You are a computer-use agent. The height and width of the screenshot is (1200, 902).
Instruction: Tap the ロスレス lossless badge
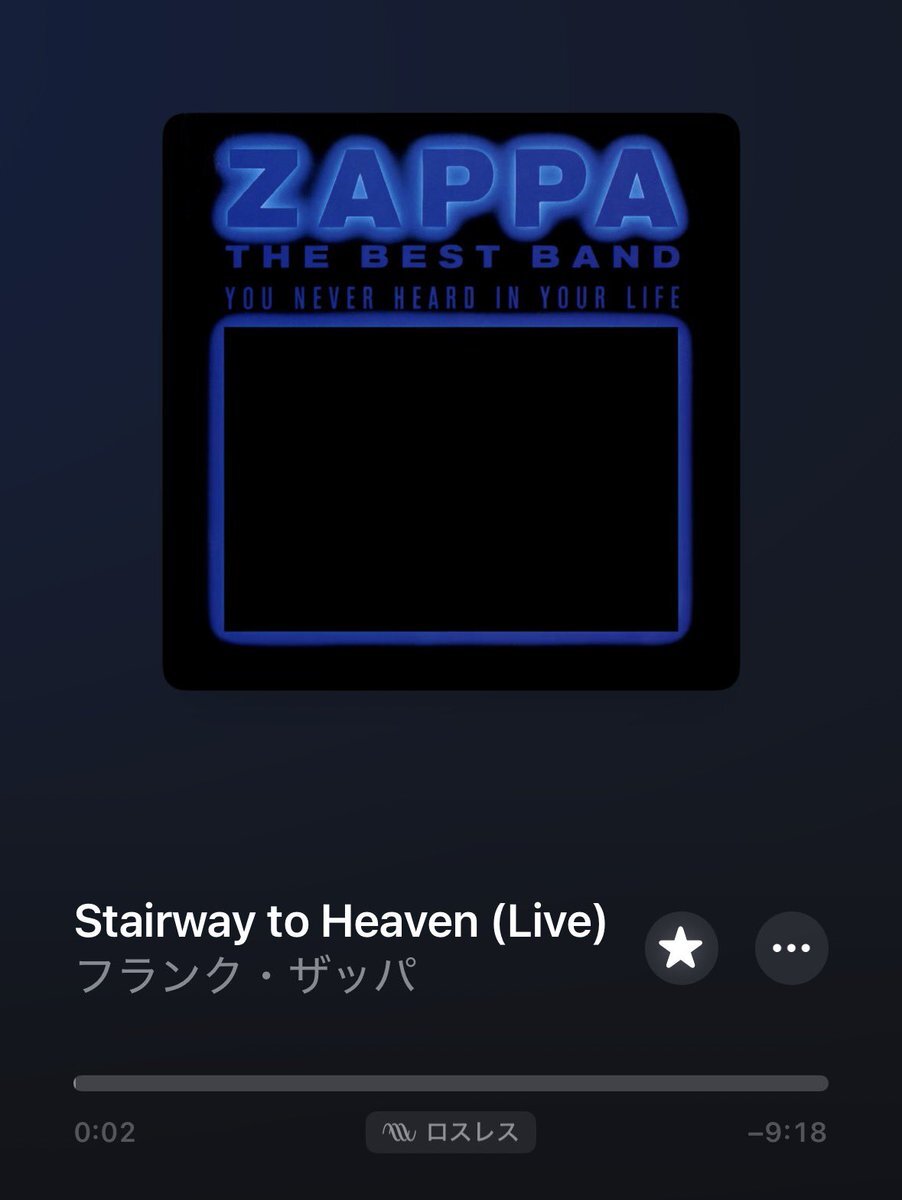coord(451,1132)
